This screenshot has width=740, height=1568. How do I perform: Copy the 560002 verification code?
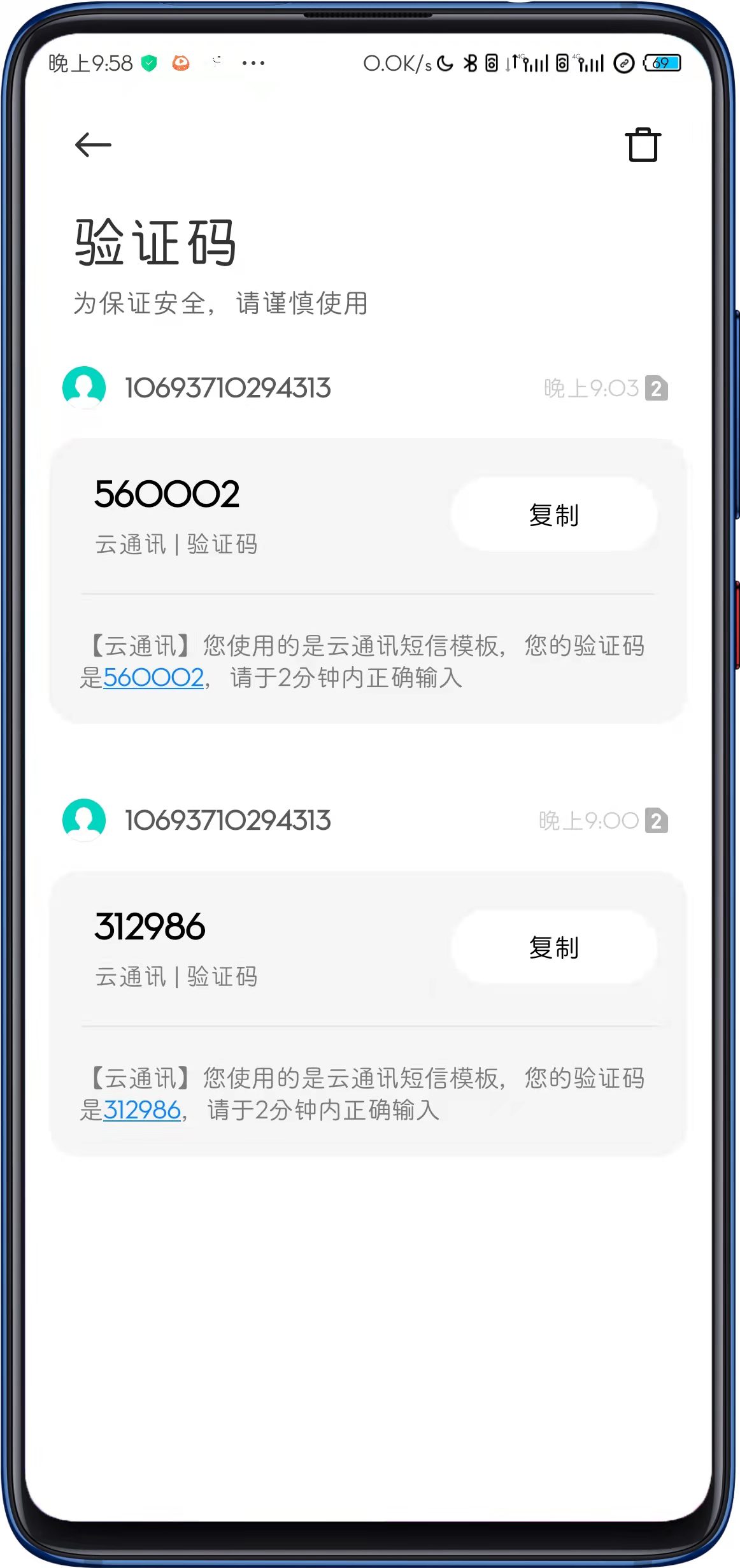554,515
